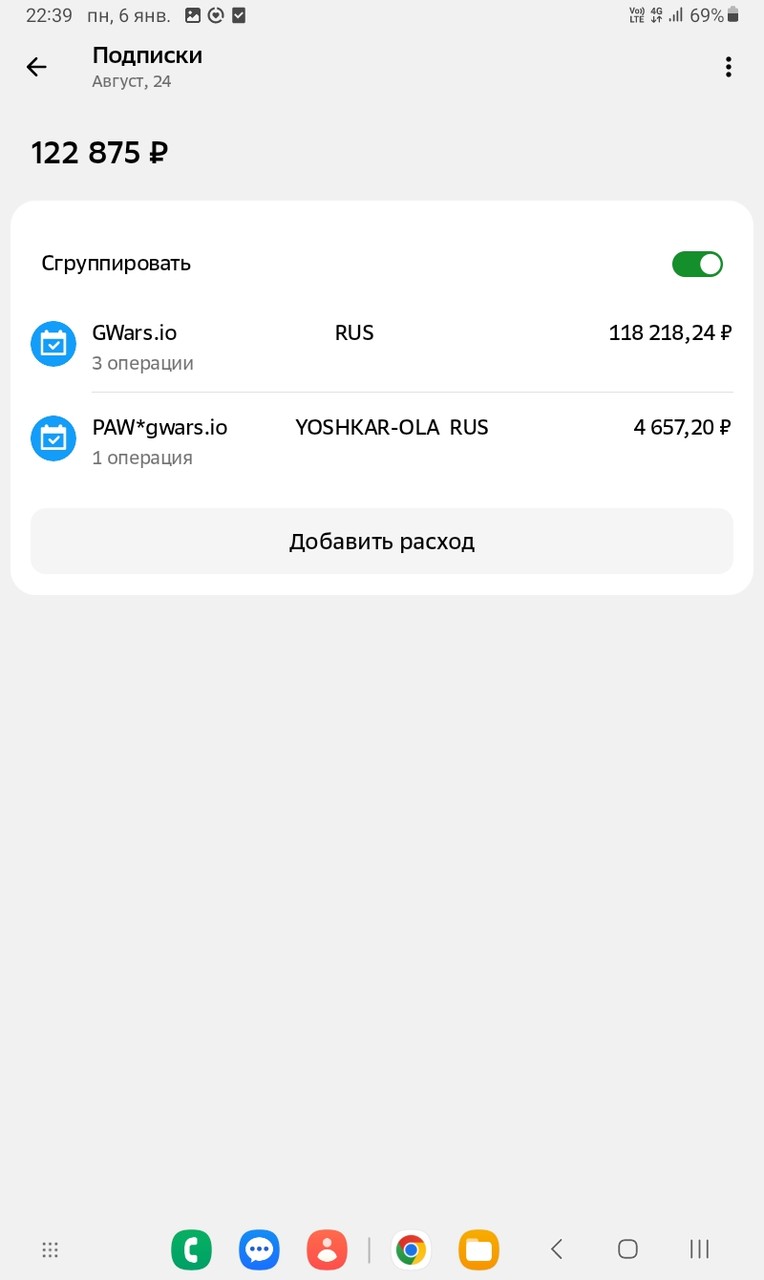The image size is (764, 1280).
Task: Tap the system home button
Action: [x=628, y=1249]
